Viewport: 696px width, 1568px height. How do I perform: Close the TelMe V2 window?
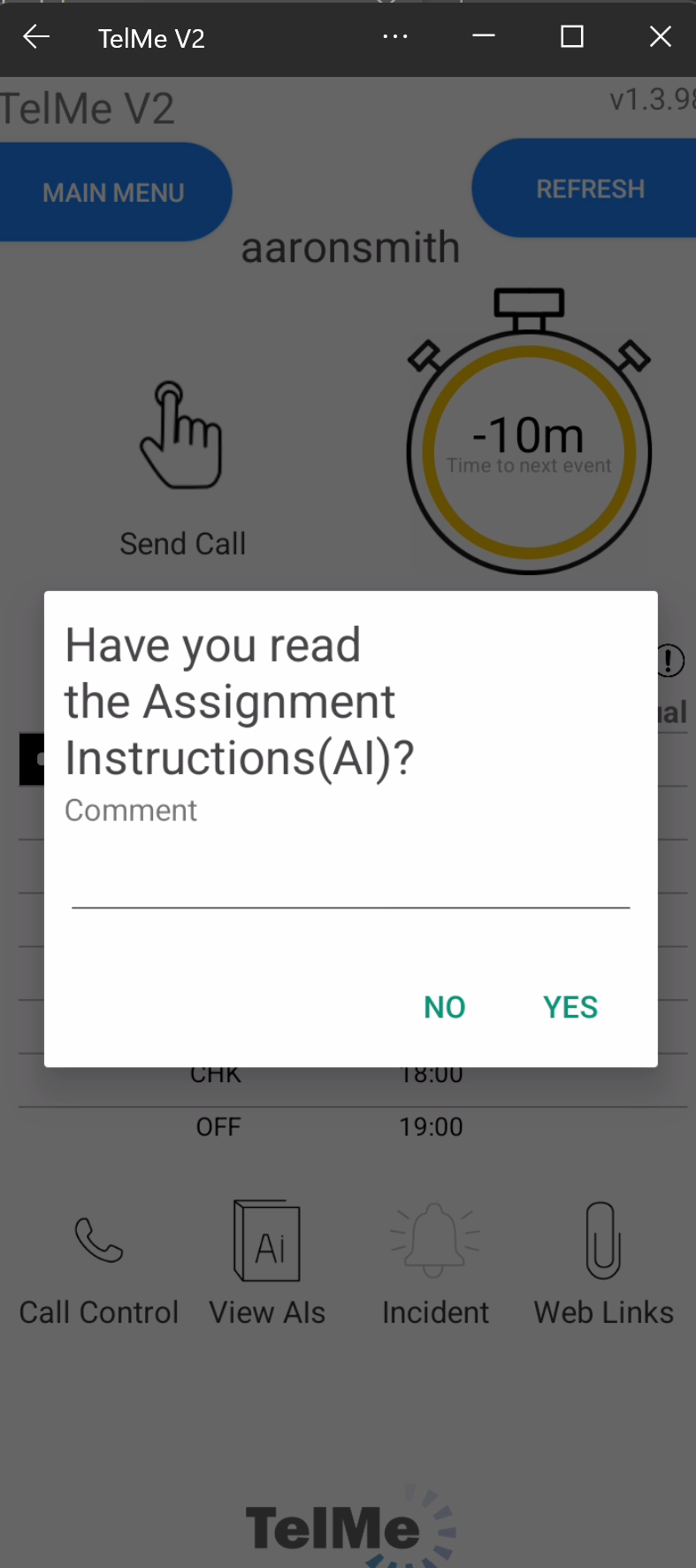660,37
